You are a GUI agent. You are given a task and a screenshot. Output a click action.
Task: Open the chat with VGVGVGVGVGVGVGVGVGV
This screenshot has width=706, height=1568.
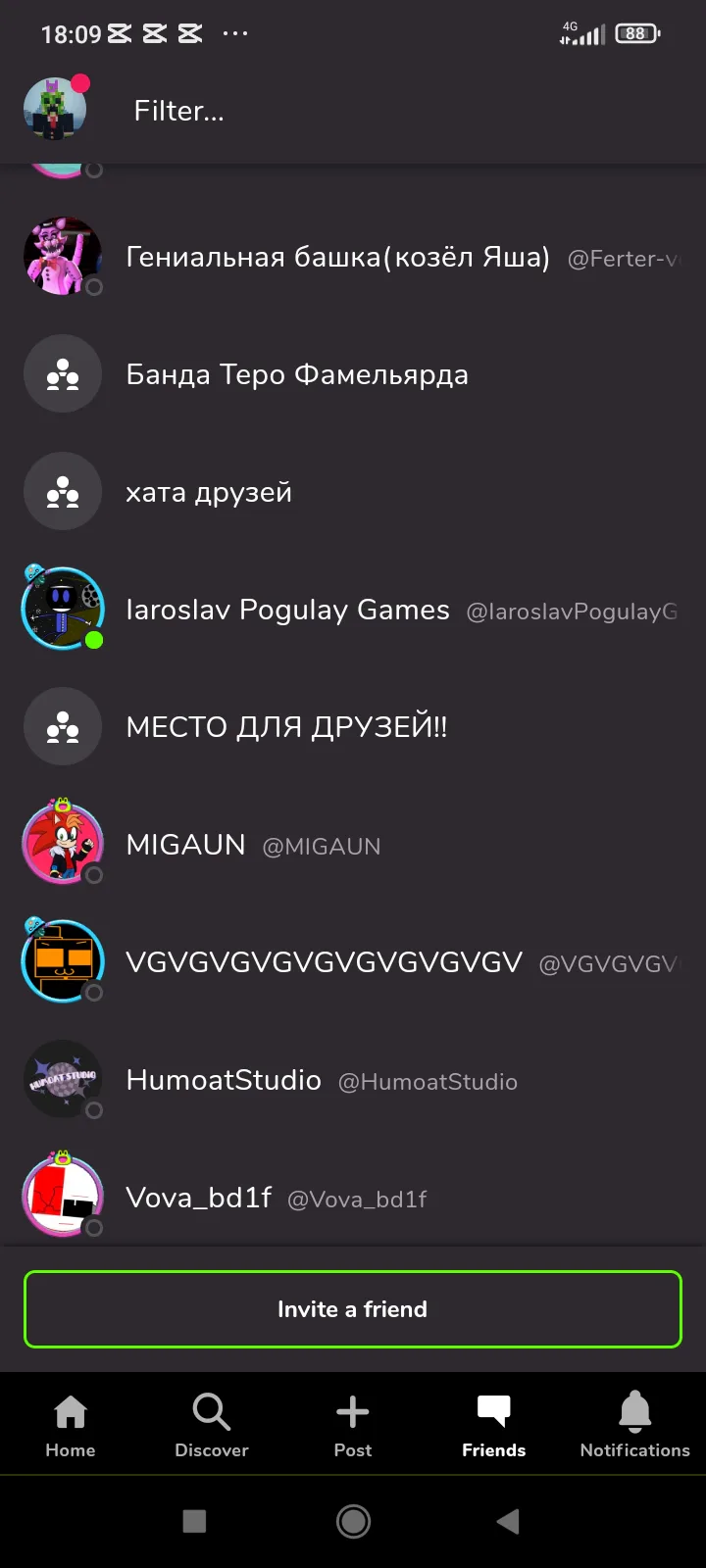[353, 962]
